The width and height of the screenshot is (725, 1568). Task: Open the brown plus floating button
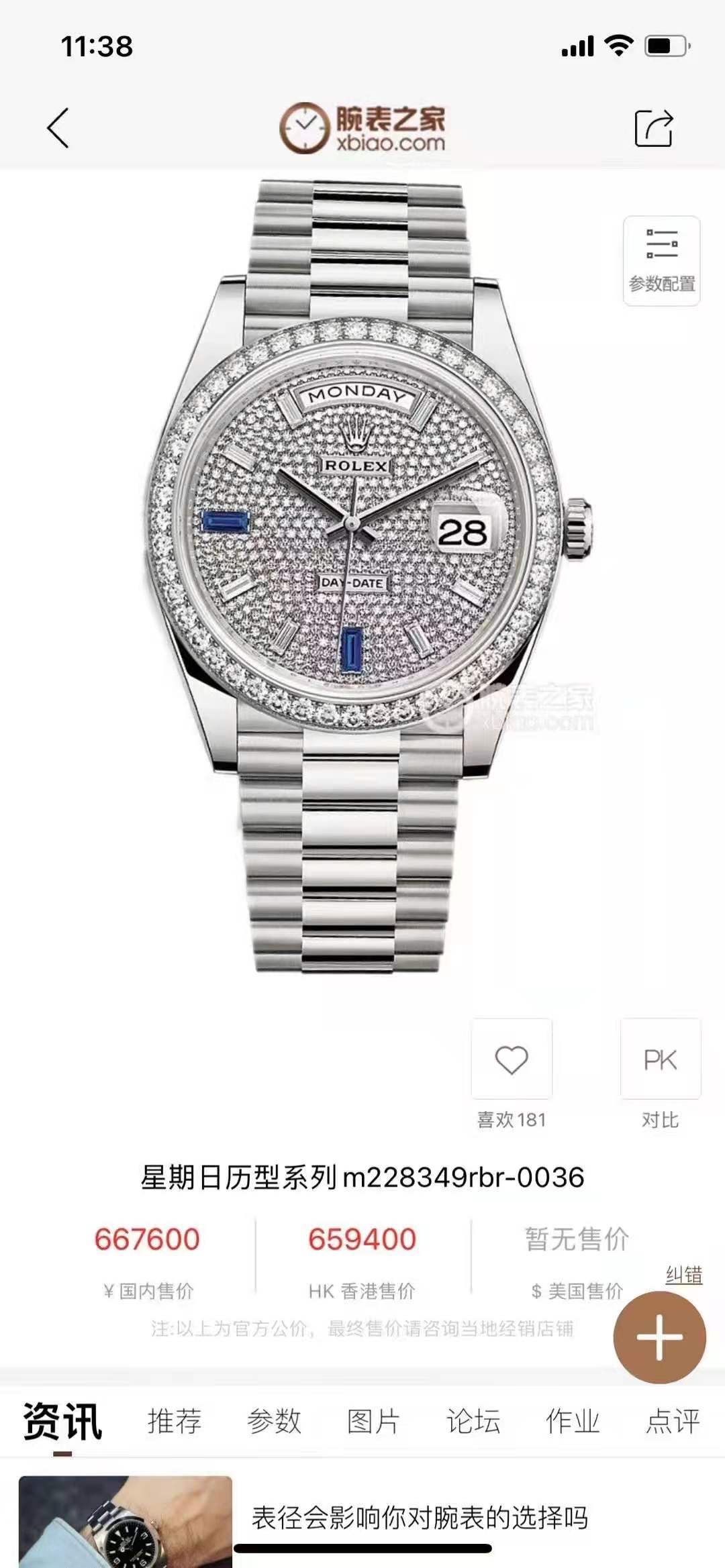point(659,1337)
